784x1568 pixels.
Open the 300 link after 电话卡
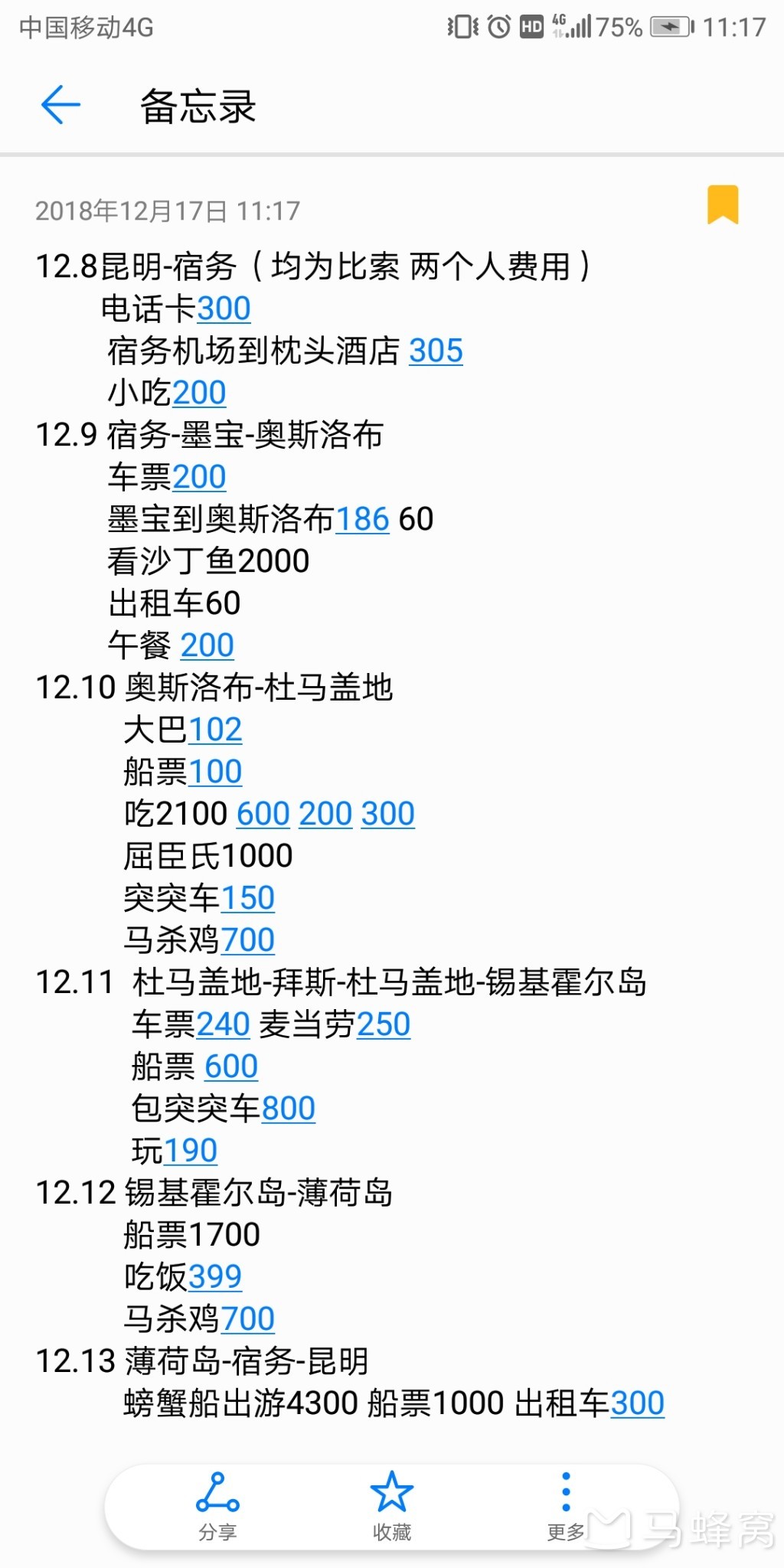point(224,309)
